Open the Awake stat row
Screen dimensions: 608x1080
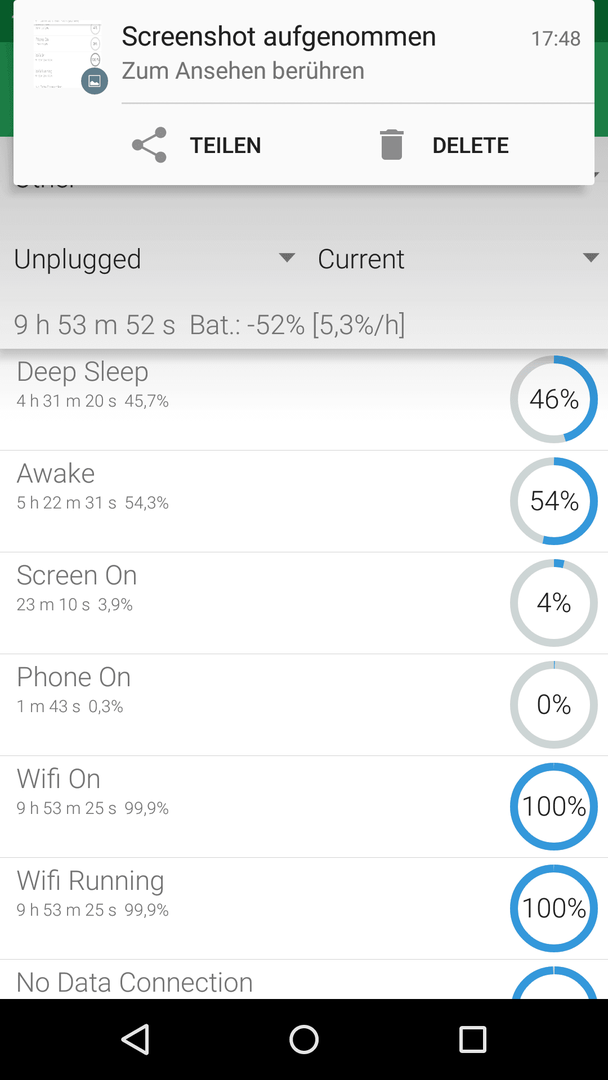(304, 501)
